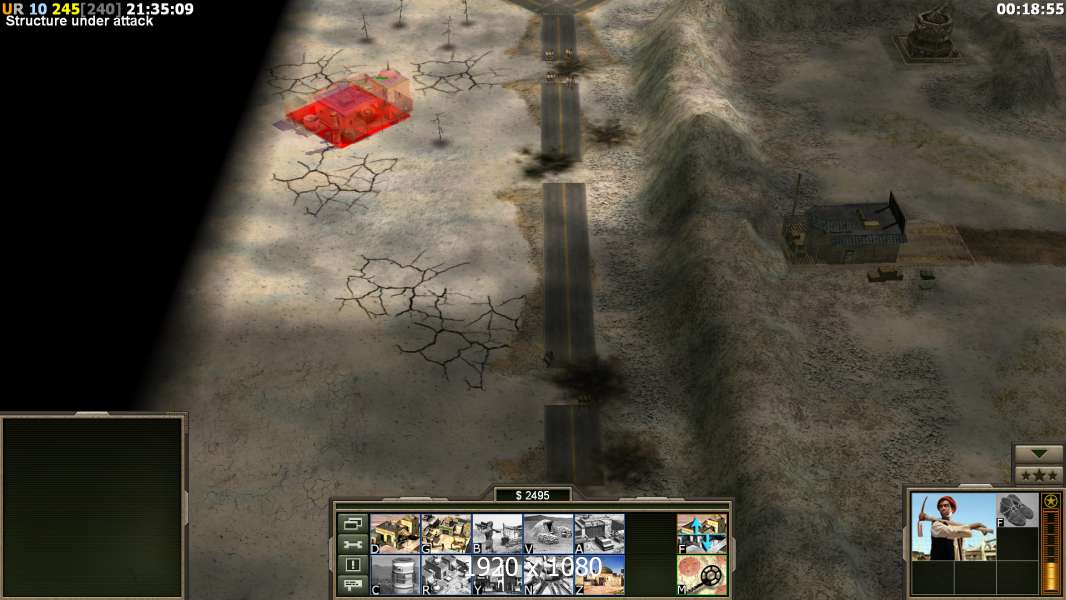Select the D structure build button
The height and width of the screenshot is (600, 1066).
pyautogui.click(x=395, y=533)
